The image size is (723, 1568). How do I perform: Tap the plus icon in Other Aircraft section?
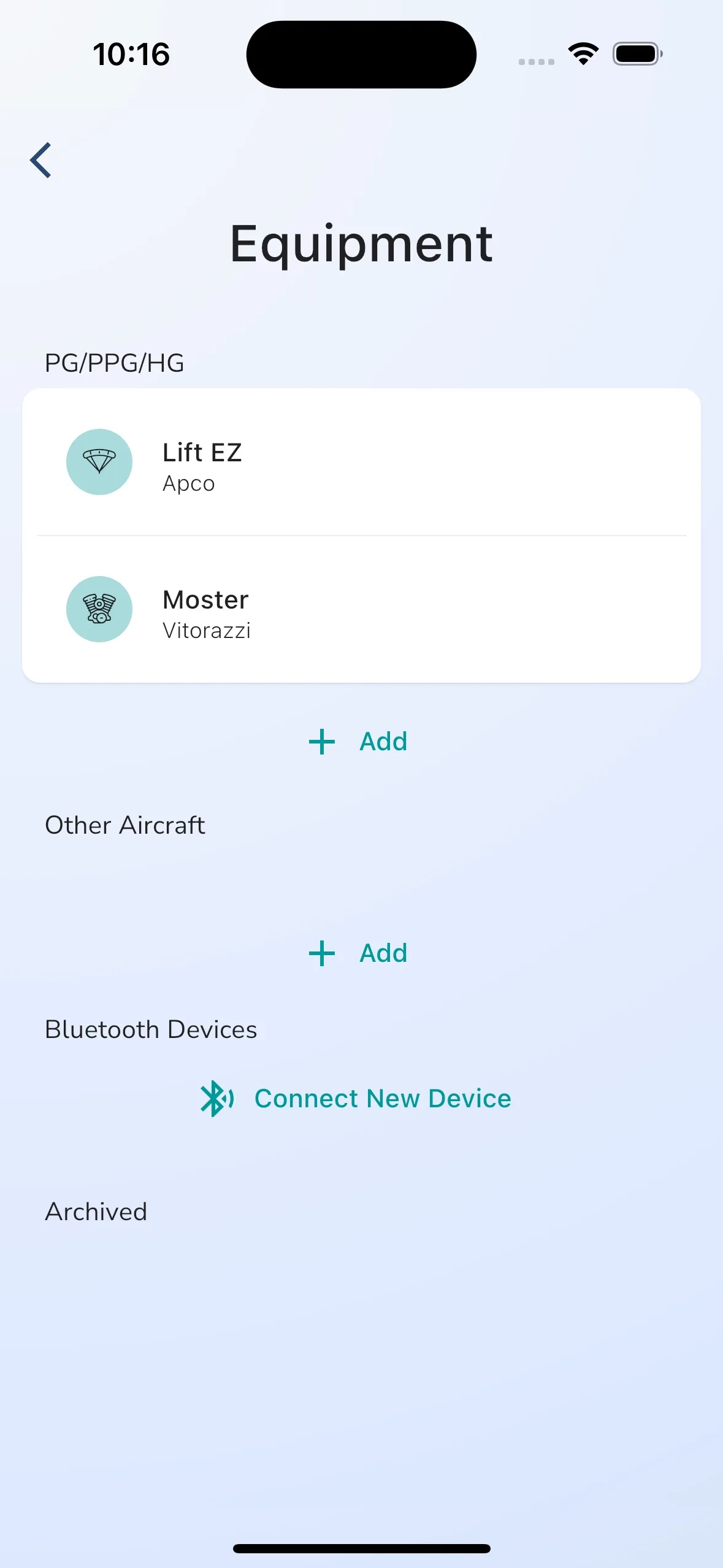click(321, 953)
